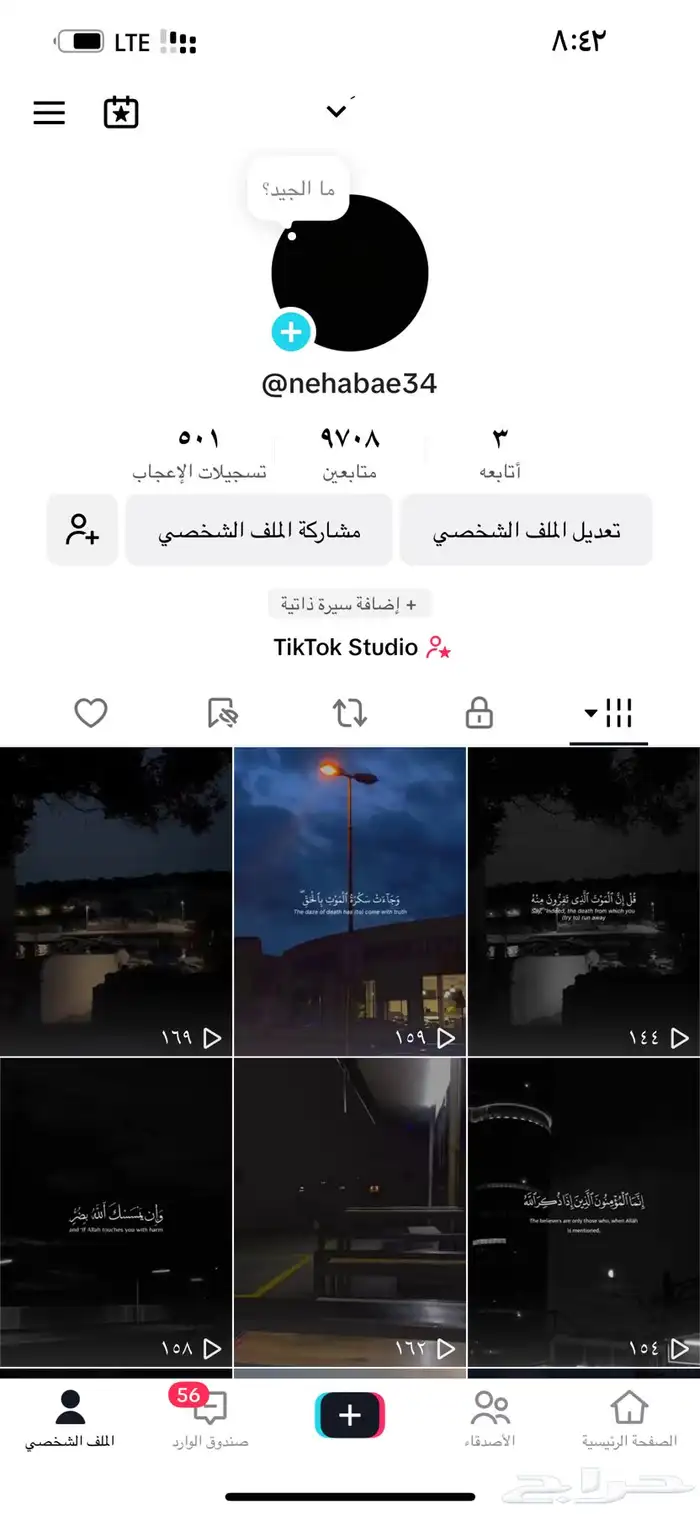Open the street lamp video with ١٥٩ views
The image size is (700, 1514).
(350, 901)
